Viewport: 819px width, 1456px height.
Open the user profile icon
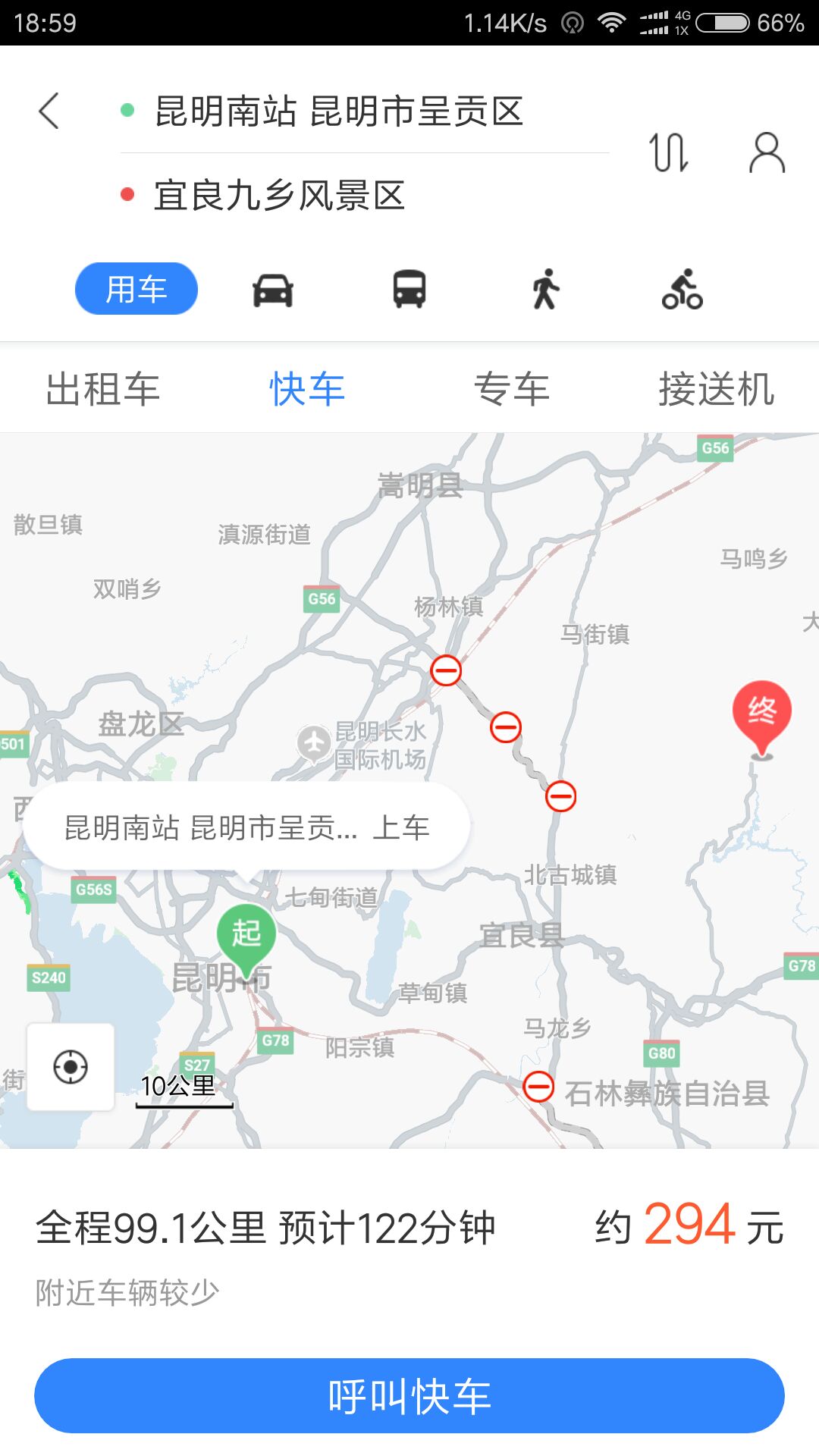[x=767, y=152]
